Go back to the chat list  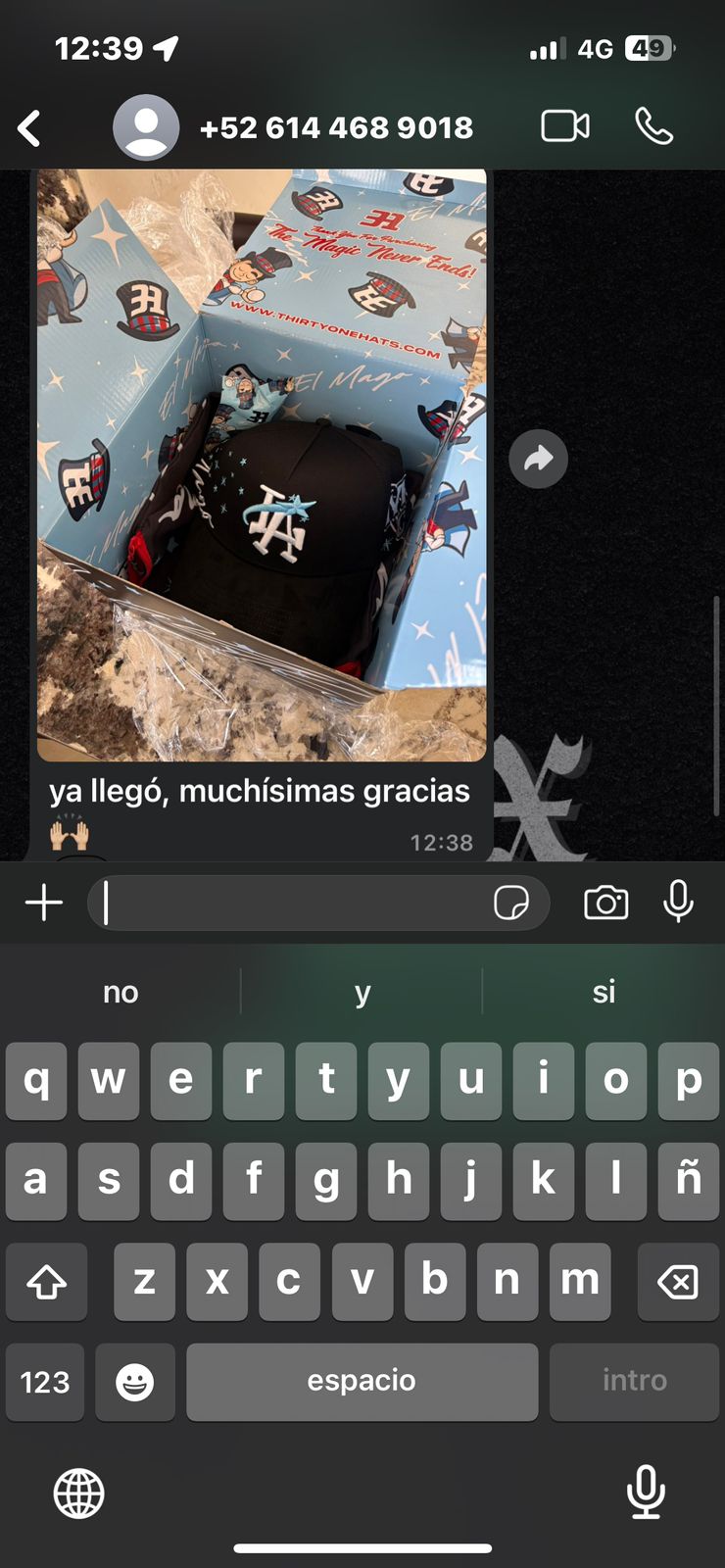point(29,128)
